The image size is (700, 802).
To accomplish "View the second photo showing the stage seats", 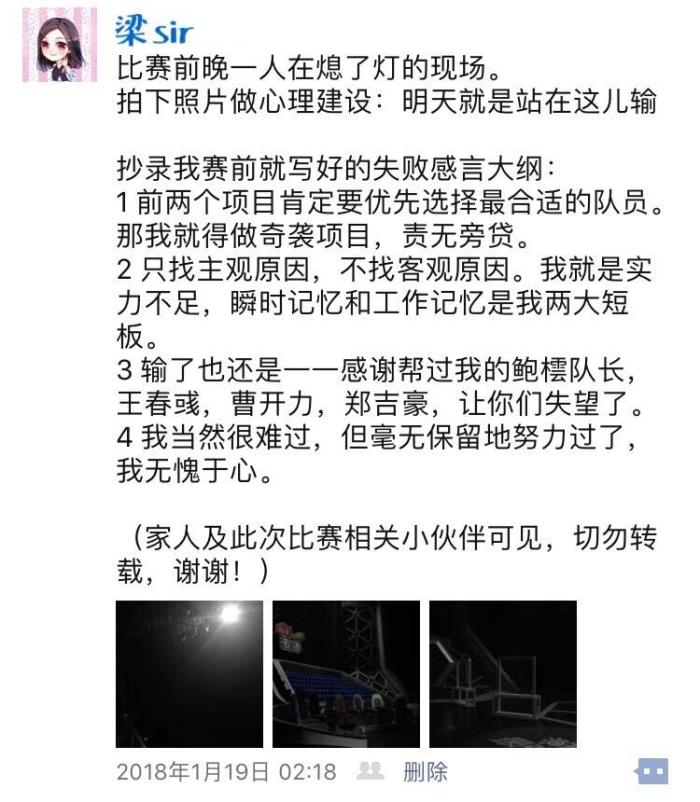I will [346, 673].
